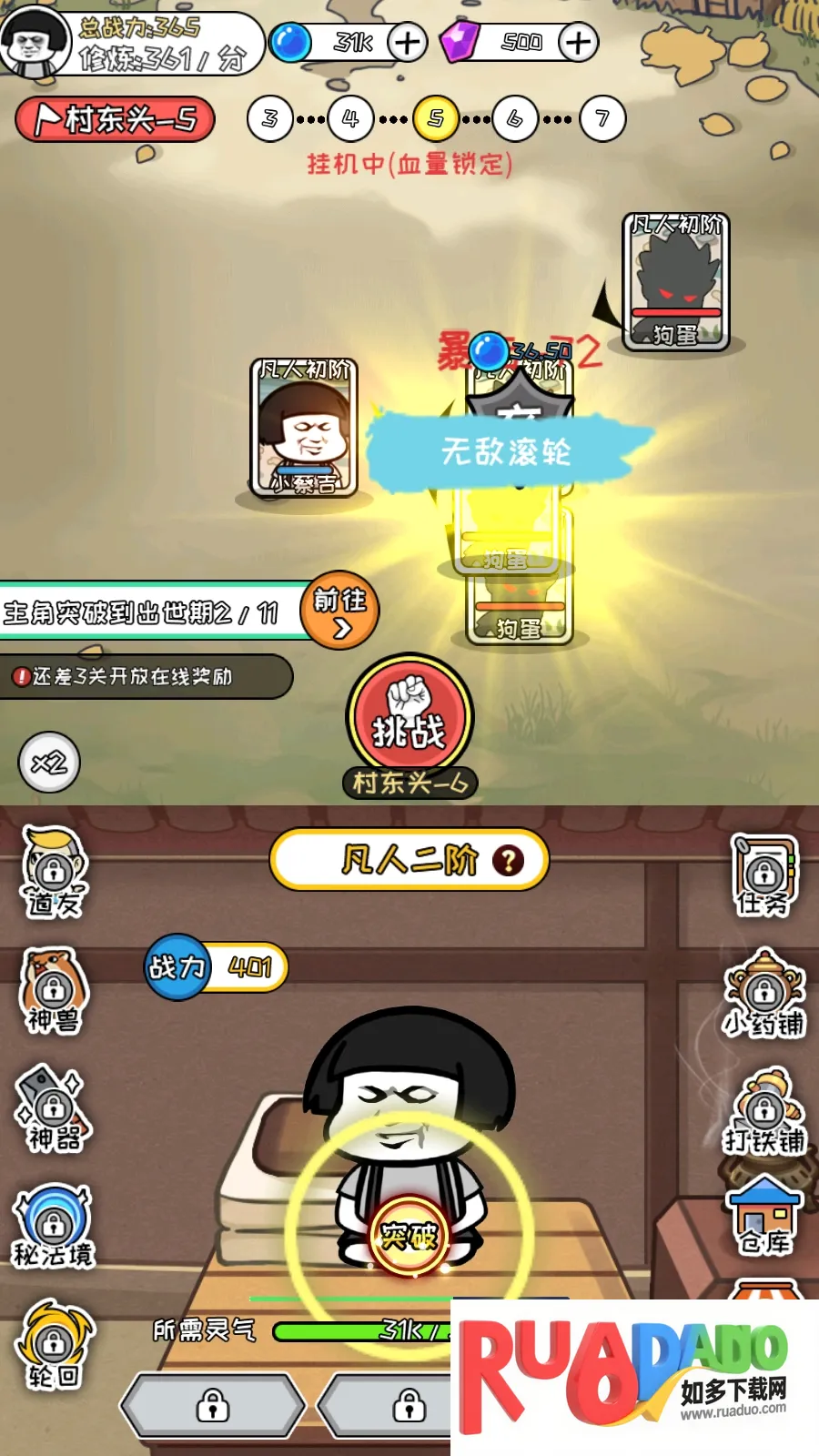Toggle the x2 speed button
Screen dimensions: 819x1456
pos(49,763)
